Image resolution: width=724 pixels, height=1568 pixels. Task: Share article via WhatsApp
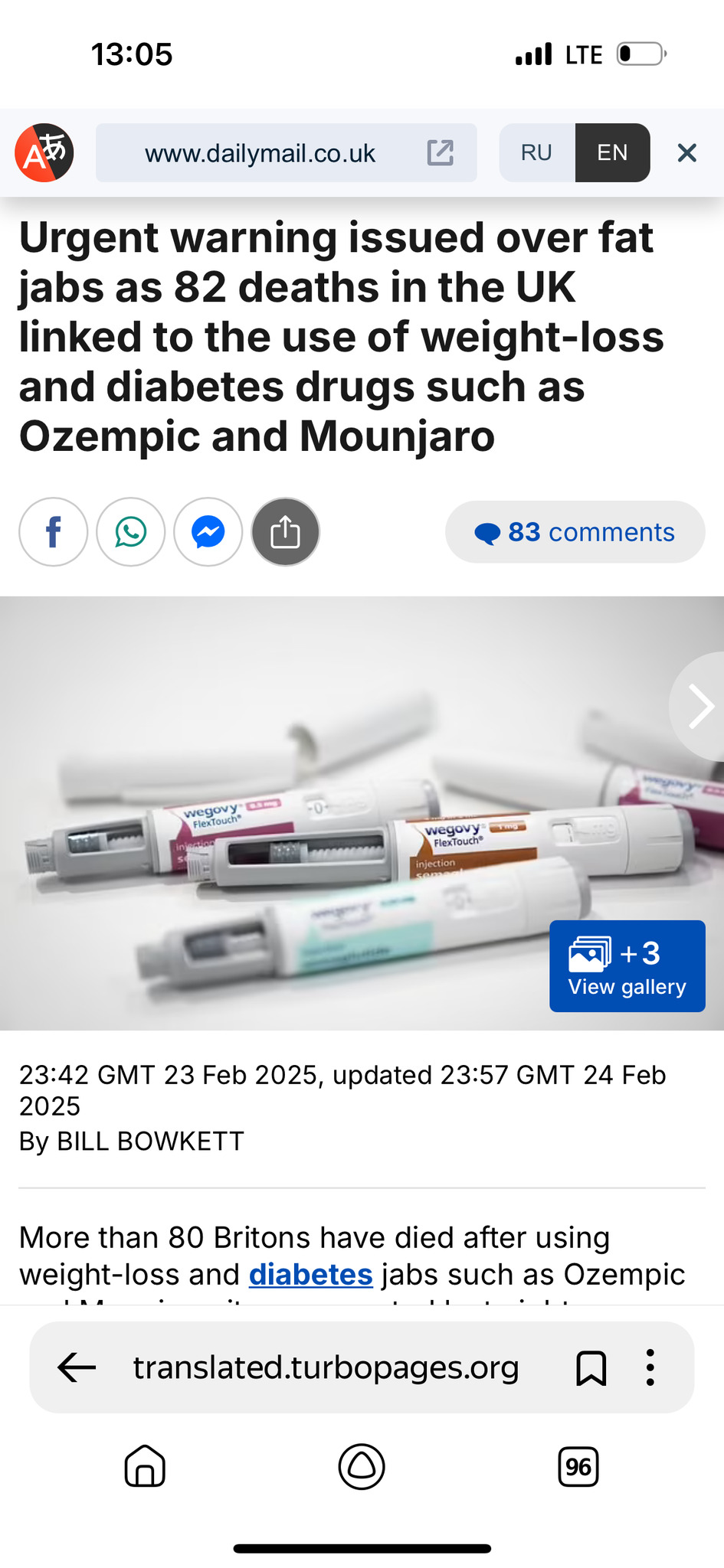click(x=131, y=532)
